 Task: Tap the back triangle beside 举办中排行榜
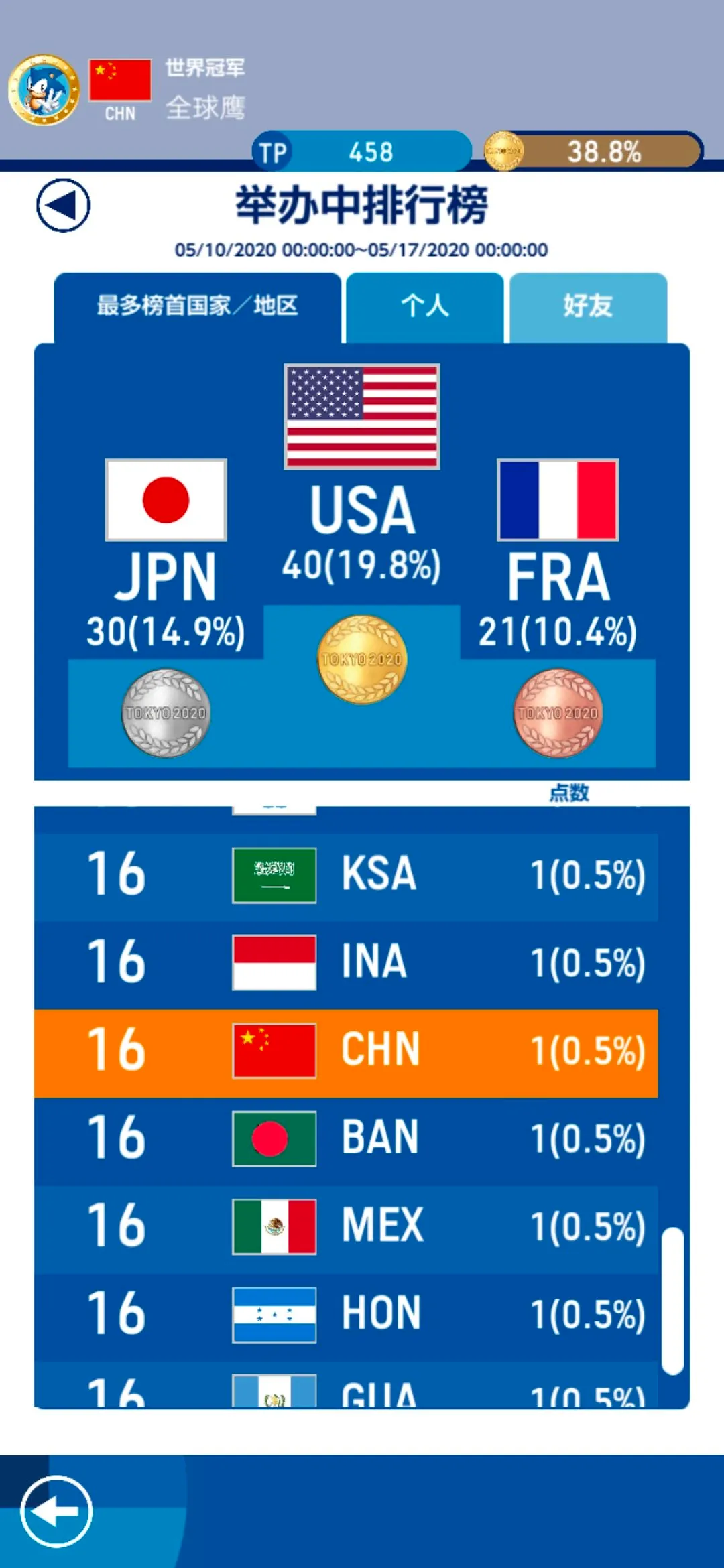(63, 205)
